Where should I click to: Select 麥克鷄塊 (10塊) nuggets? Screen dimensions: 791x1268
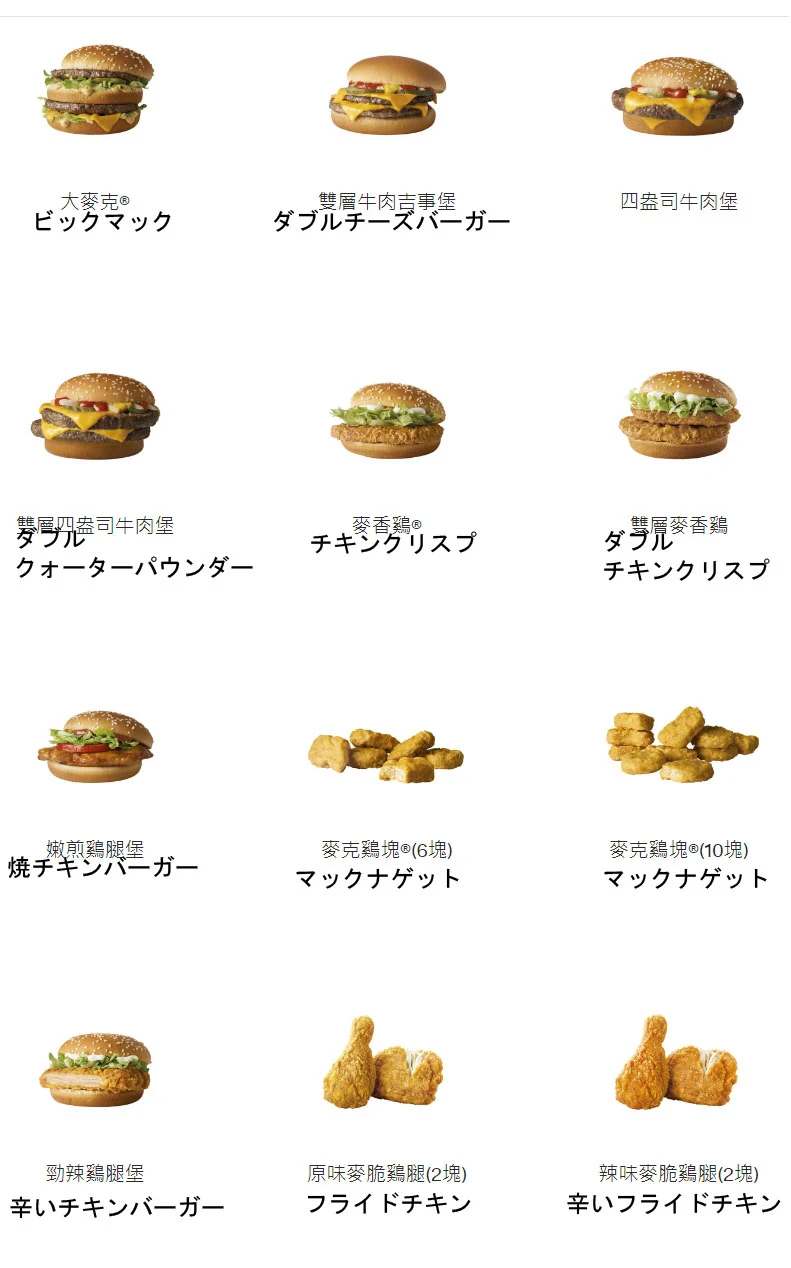click(680, 745)
